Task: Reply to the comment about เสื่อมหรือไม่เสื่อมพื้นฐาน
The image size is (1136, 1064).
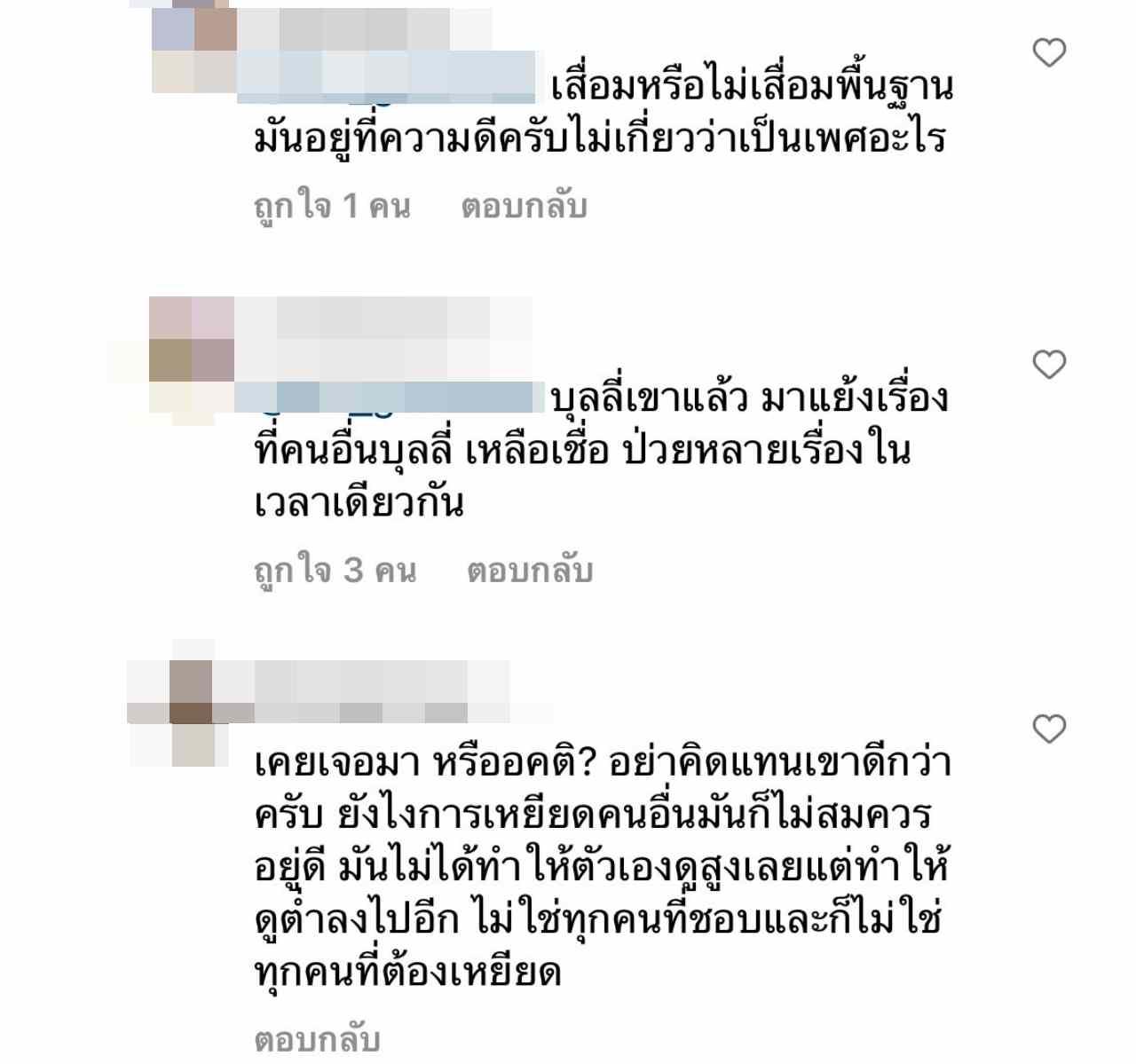Action: (524, 207)
